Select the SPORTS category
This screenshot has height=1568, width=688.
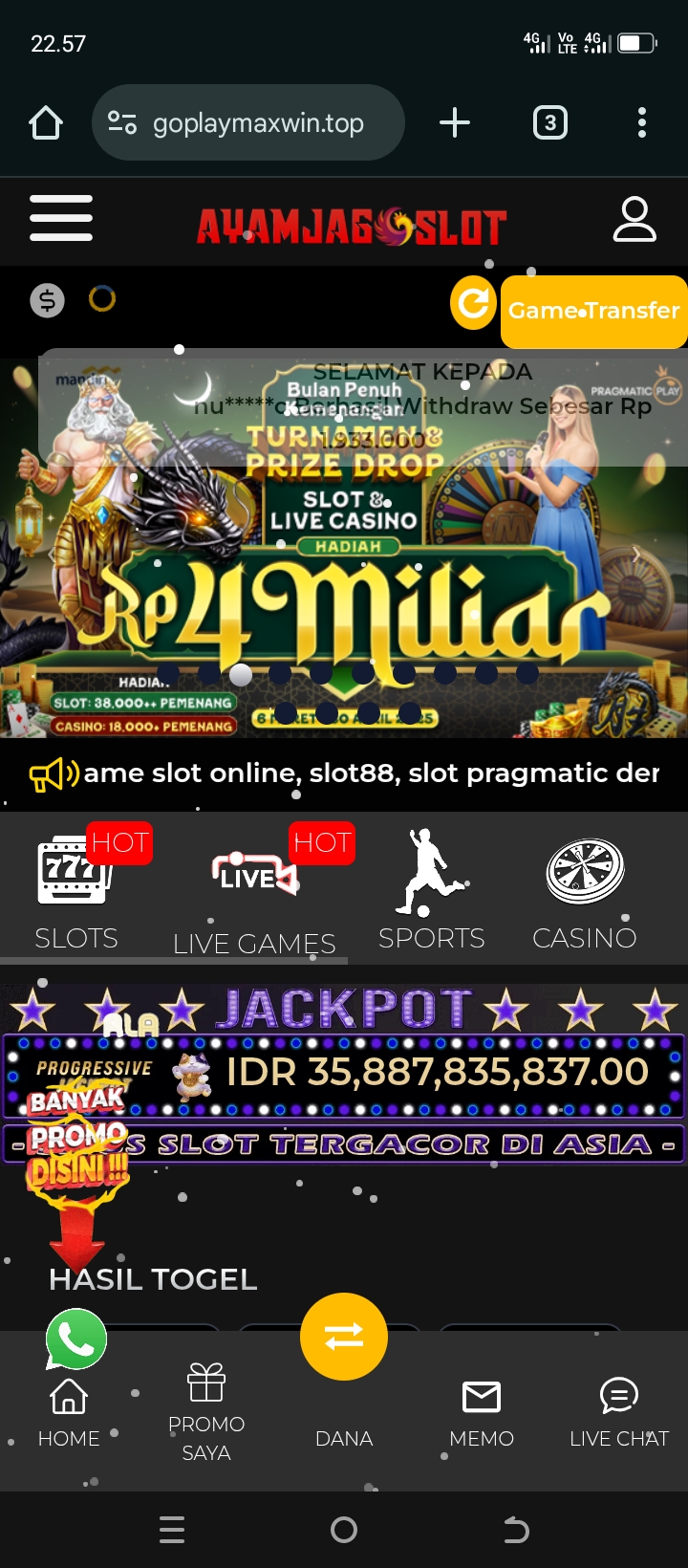tap(432, 891)
